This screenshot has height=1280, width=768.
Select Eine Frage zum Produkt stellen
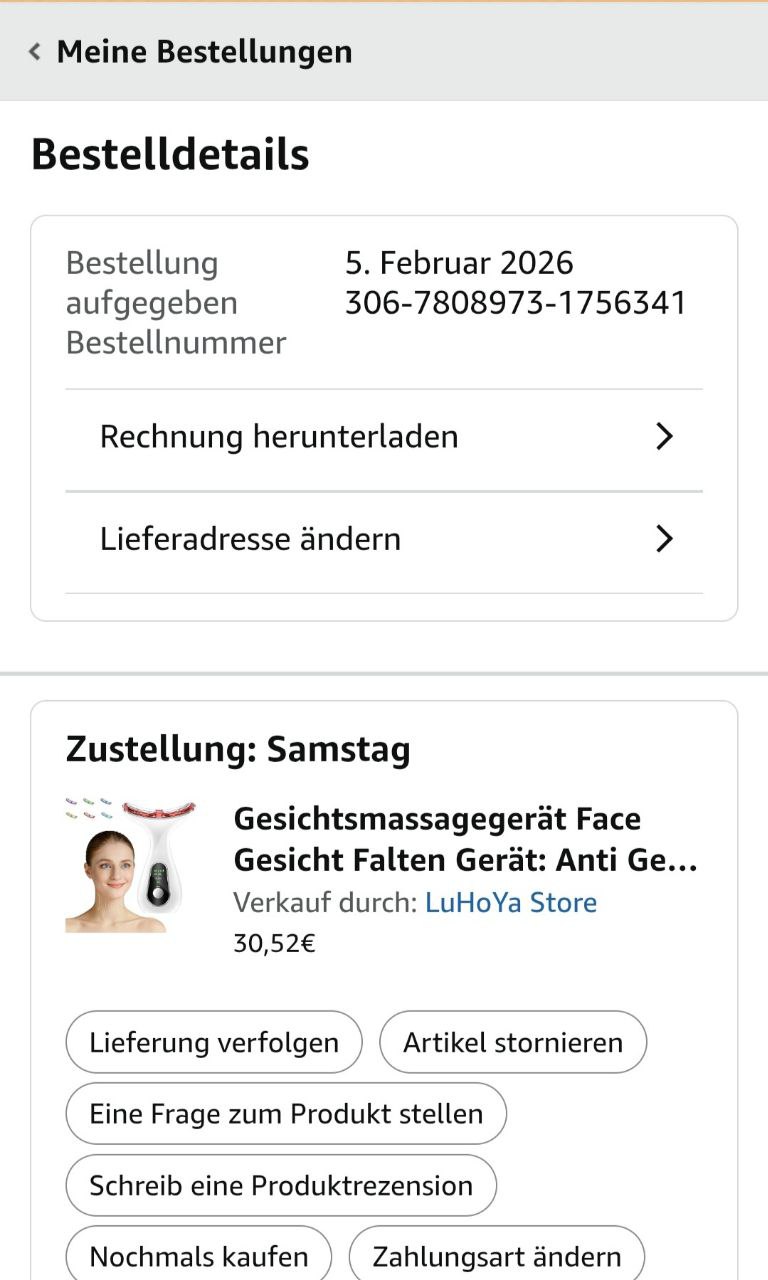(x=286, y=1114)
